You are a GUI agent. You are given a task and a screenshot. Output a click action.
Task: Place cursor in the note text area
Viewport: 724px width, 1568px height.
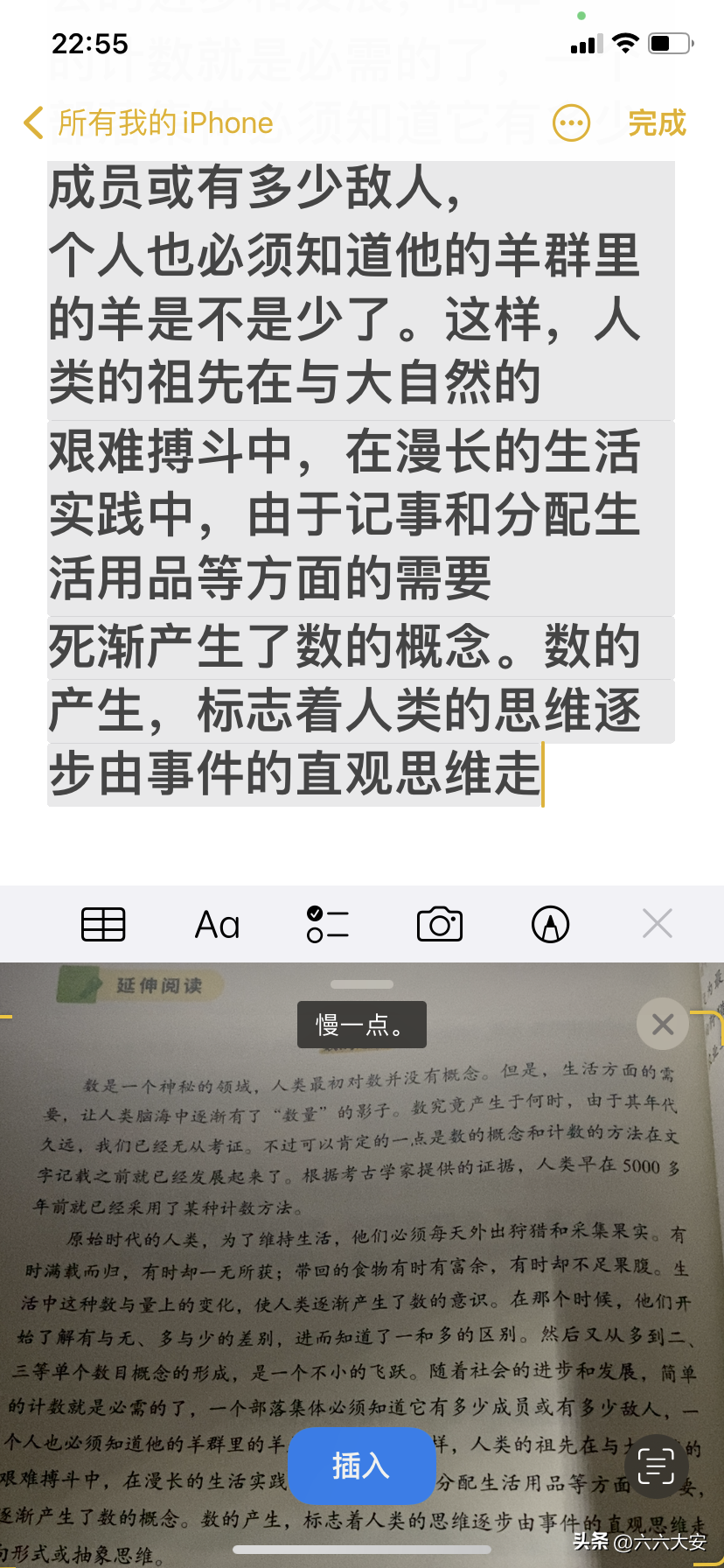(x=361, y=483)
